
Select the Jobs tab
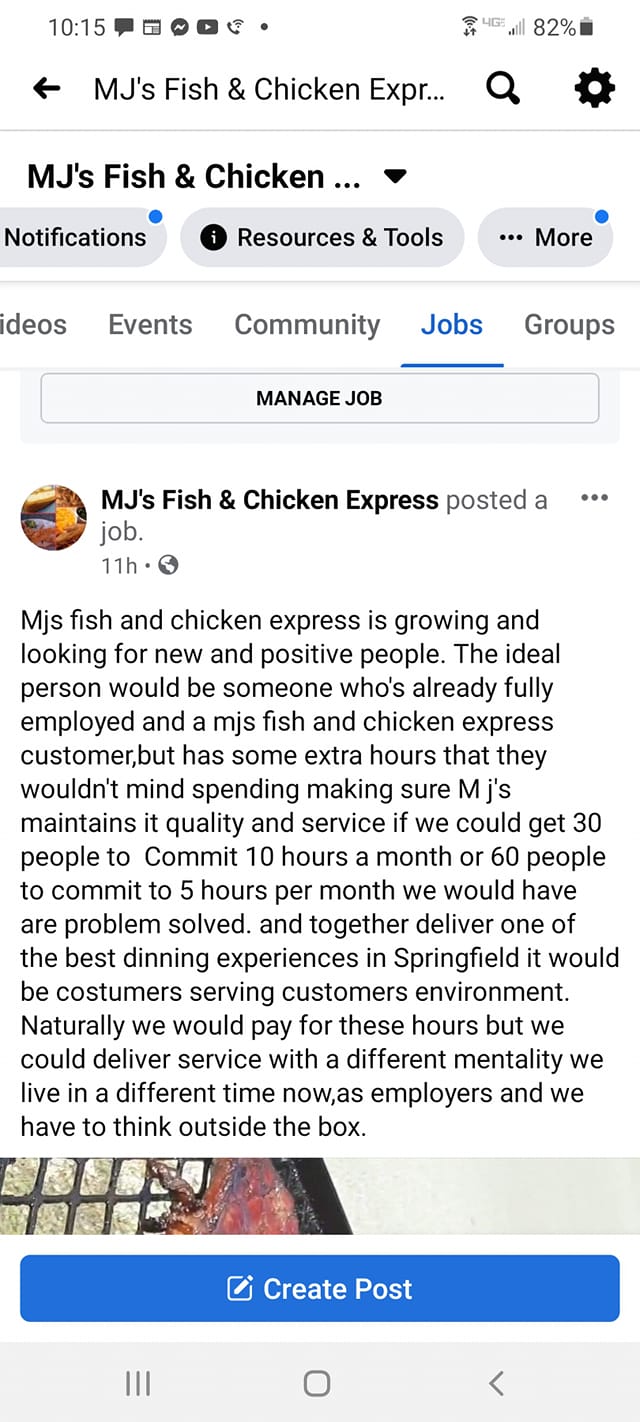(x=451, y=325)
